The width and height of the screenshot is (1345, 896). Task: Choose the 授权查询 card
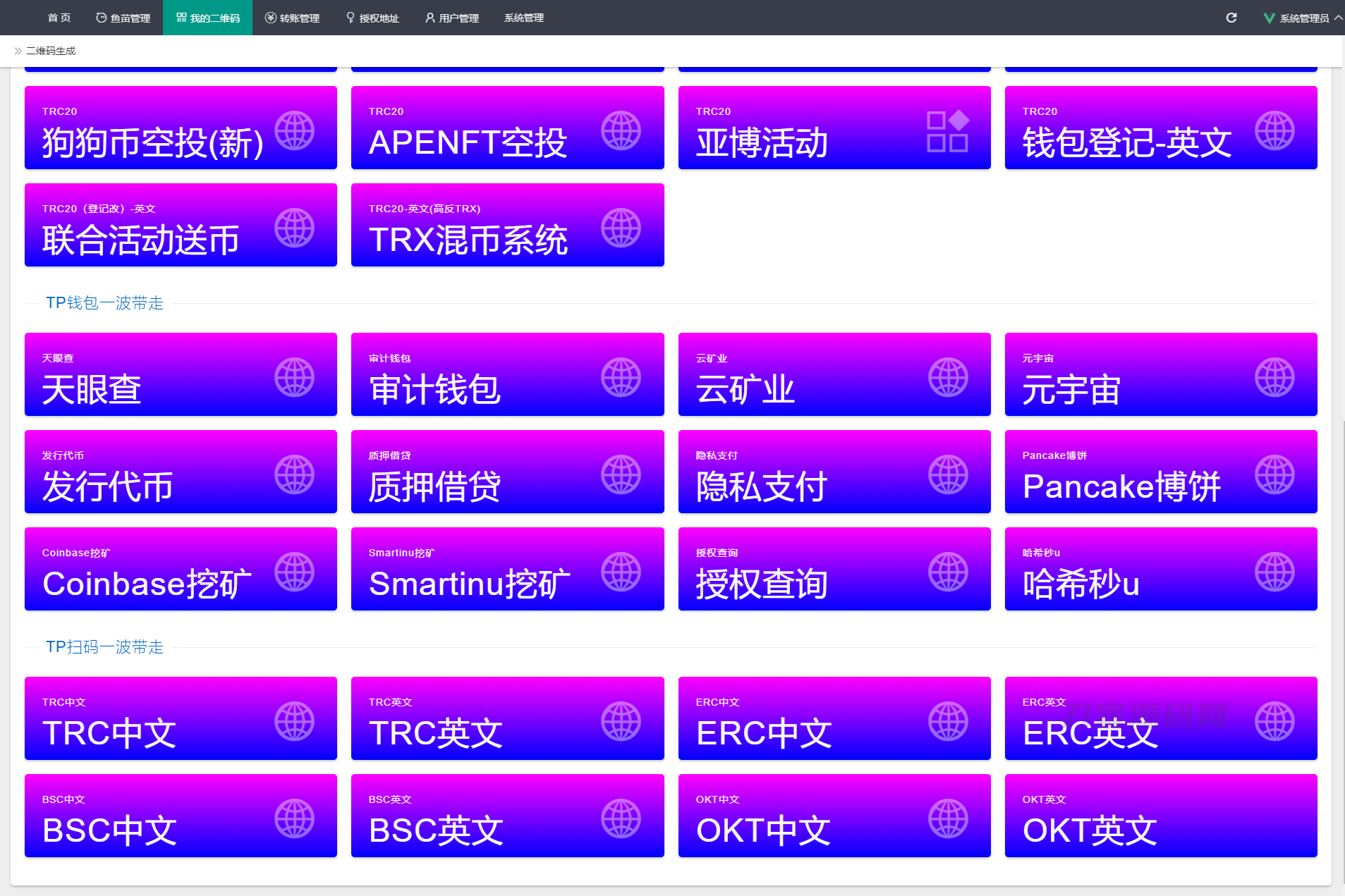[834, 569]
